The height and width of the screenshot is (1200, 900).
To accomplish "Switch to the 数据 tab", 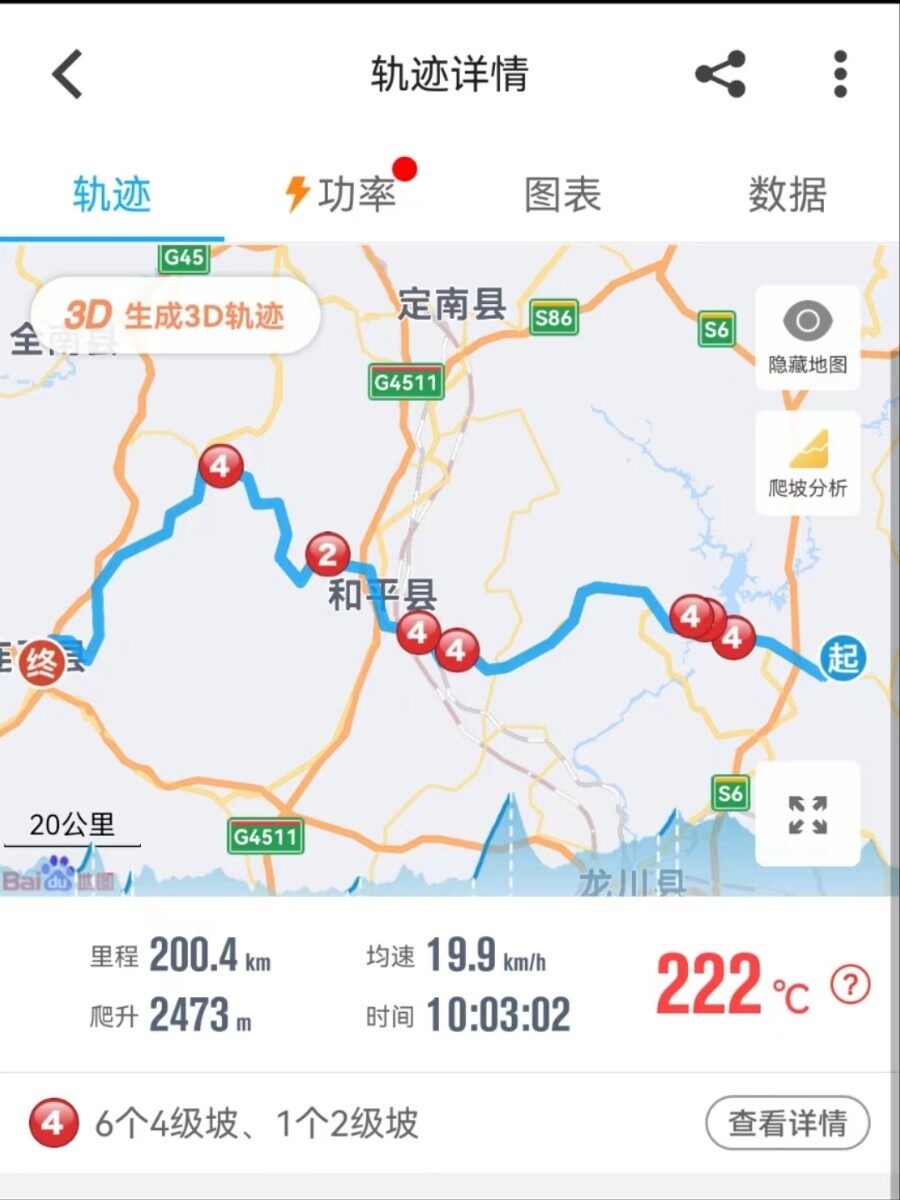I will (787, 194).
